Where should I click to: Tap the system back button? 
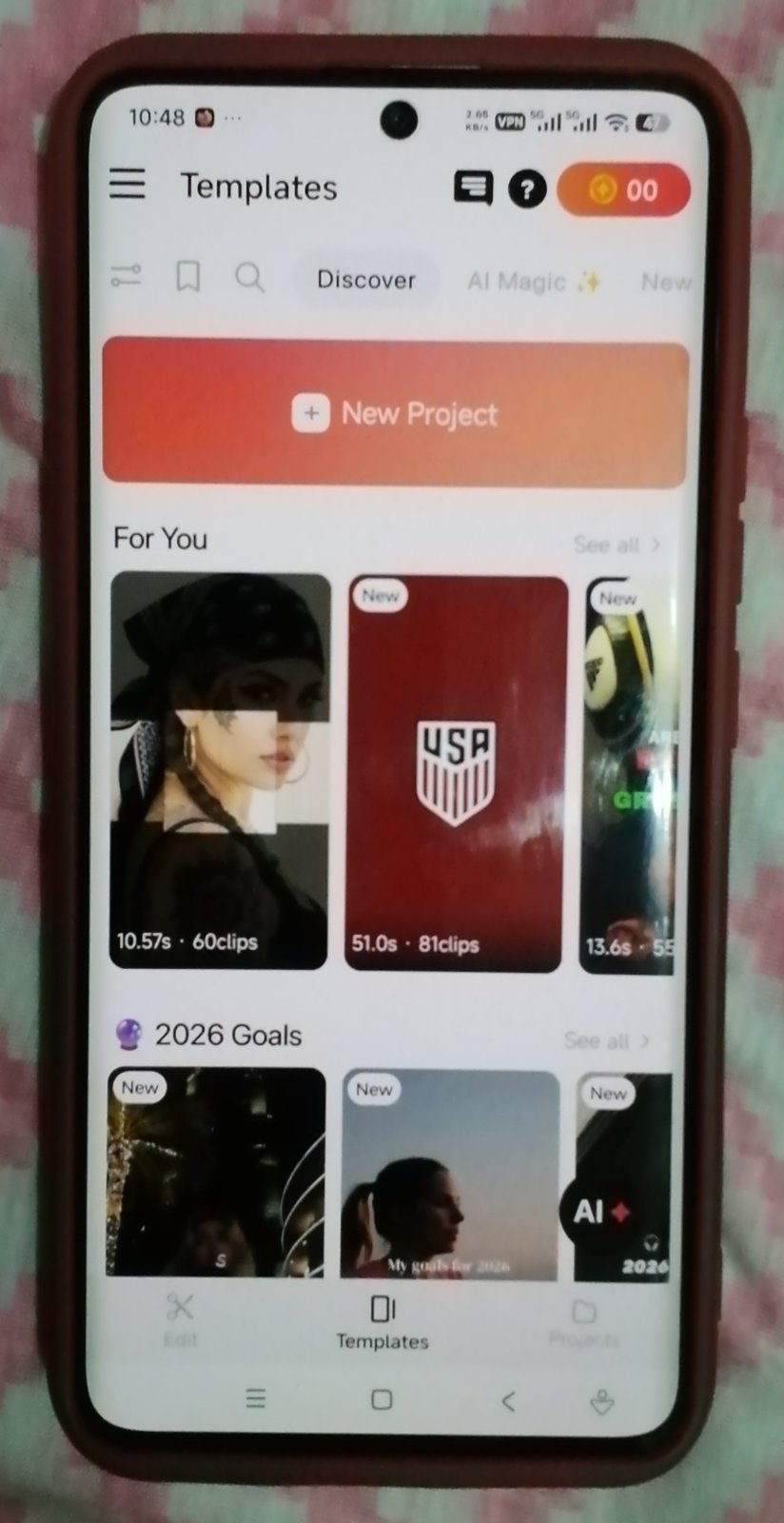pyautogui.click(x=508, y=1400)
